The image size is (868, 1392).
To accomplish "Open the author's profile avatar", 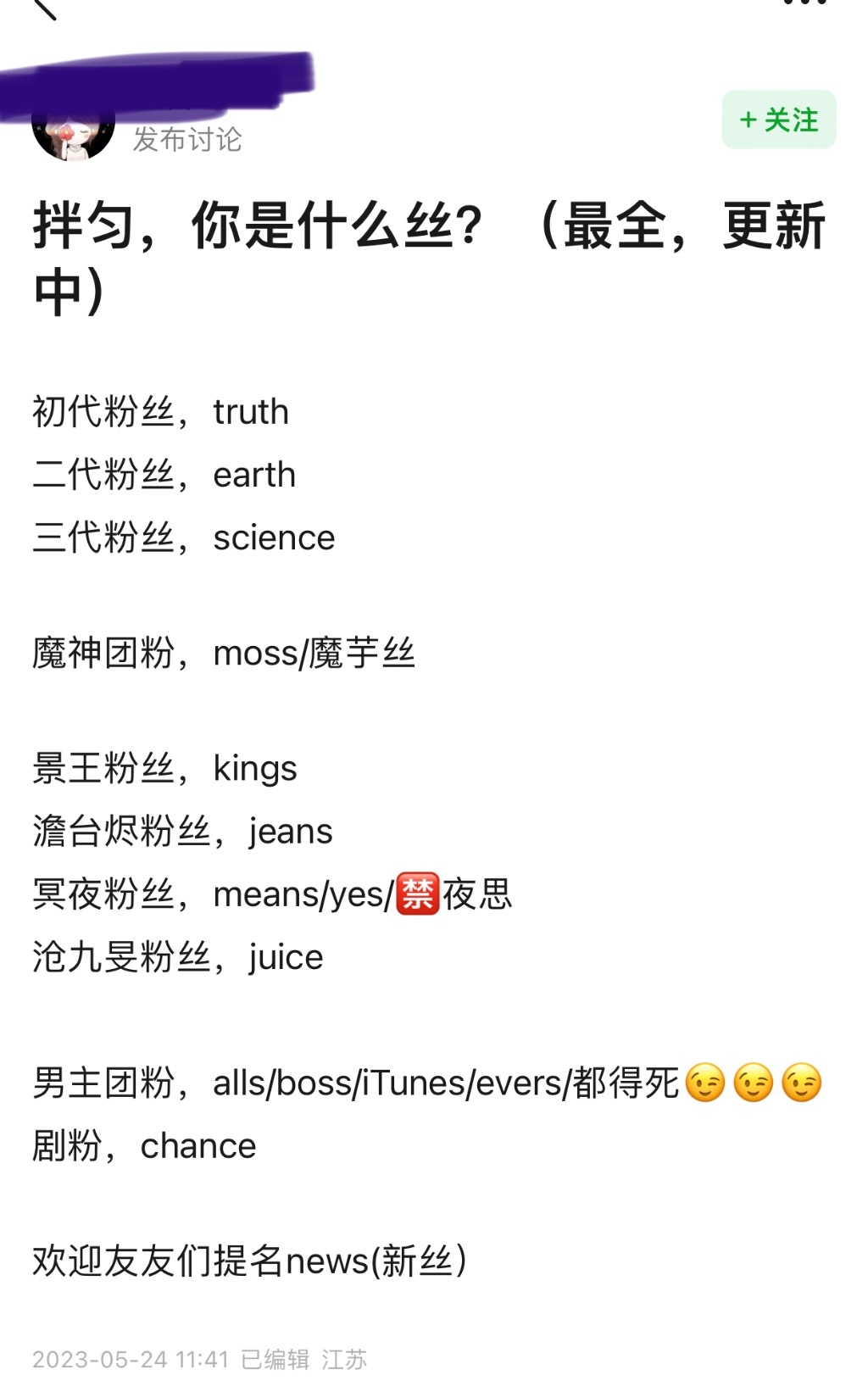I will (x=73, y=136).
